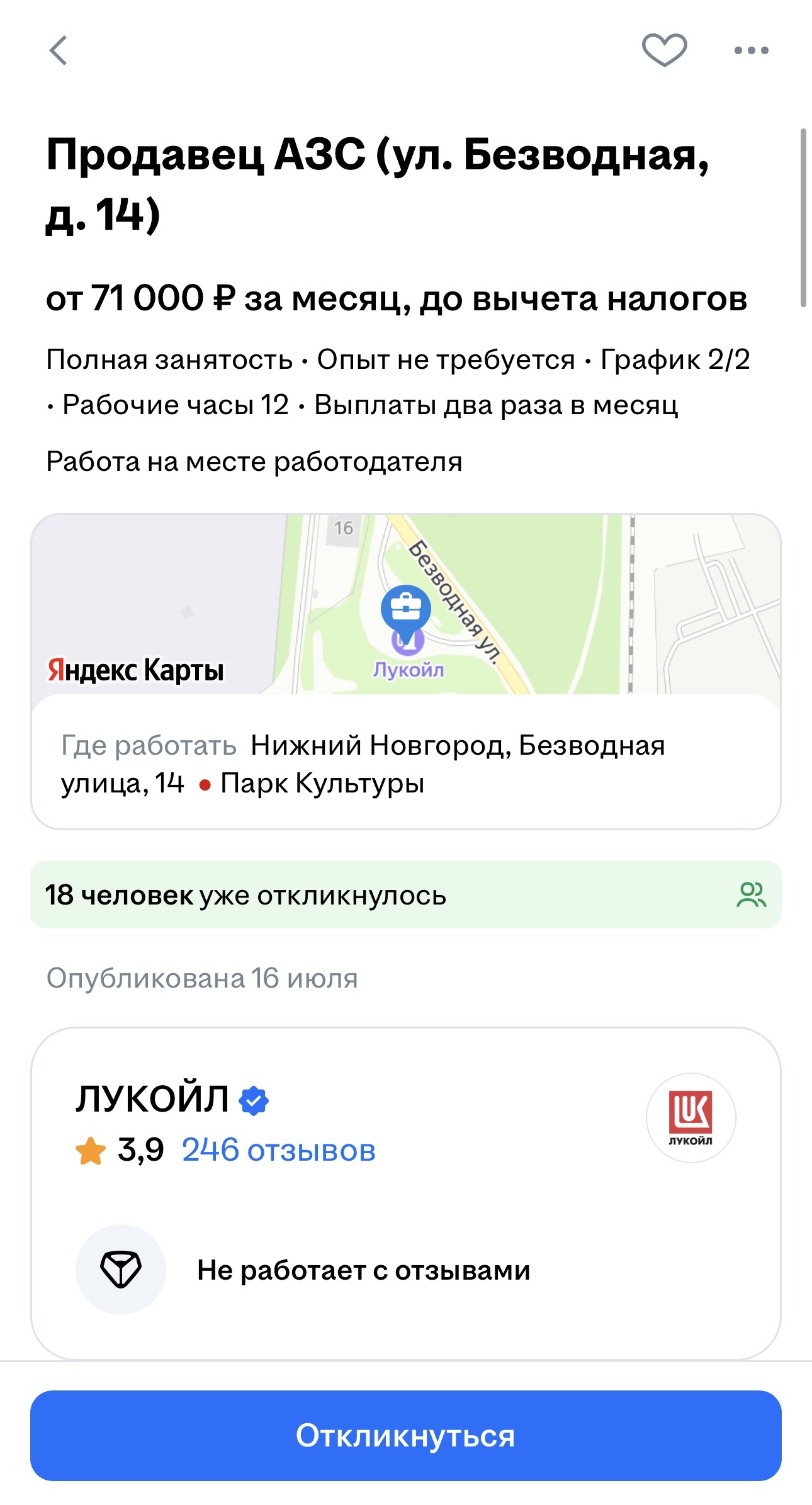Open the three-dot overflow menu
812x1505 pixels.
click(751, 50)
